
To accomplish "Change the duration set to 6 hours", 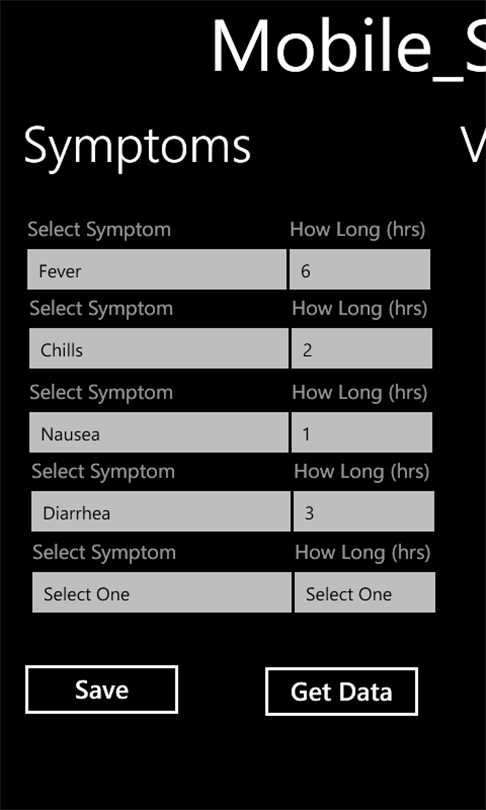I will click(359, 269).
